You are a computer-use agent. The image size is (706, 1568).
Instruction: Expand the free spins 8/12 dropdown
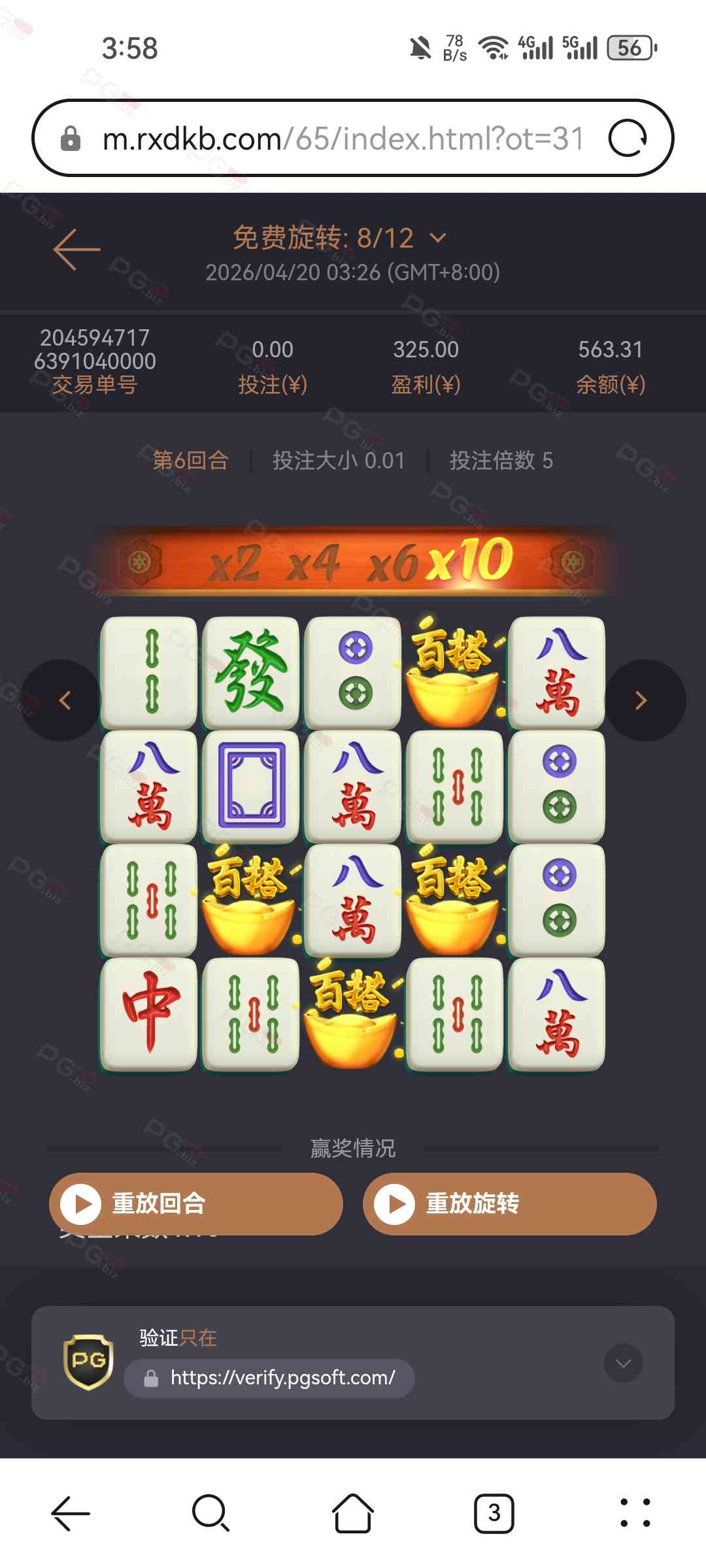coord(439,238)
